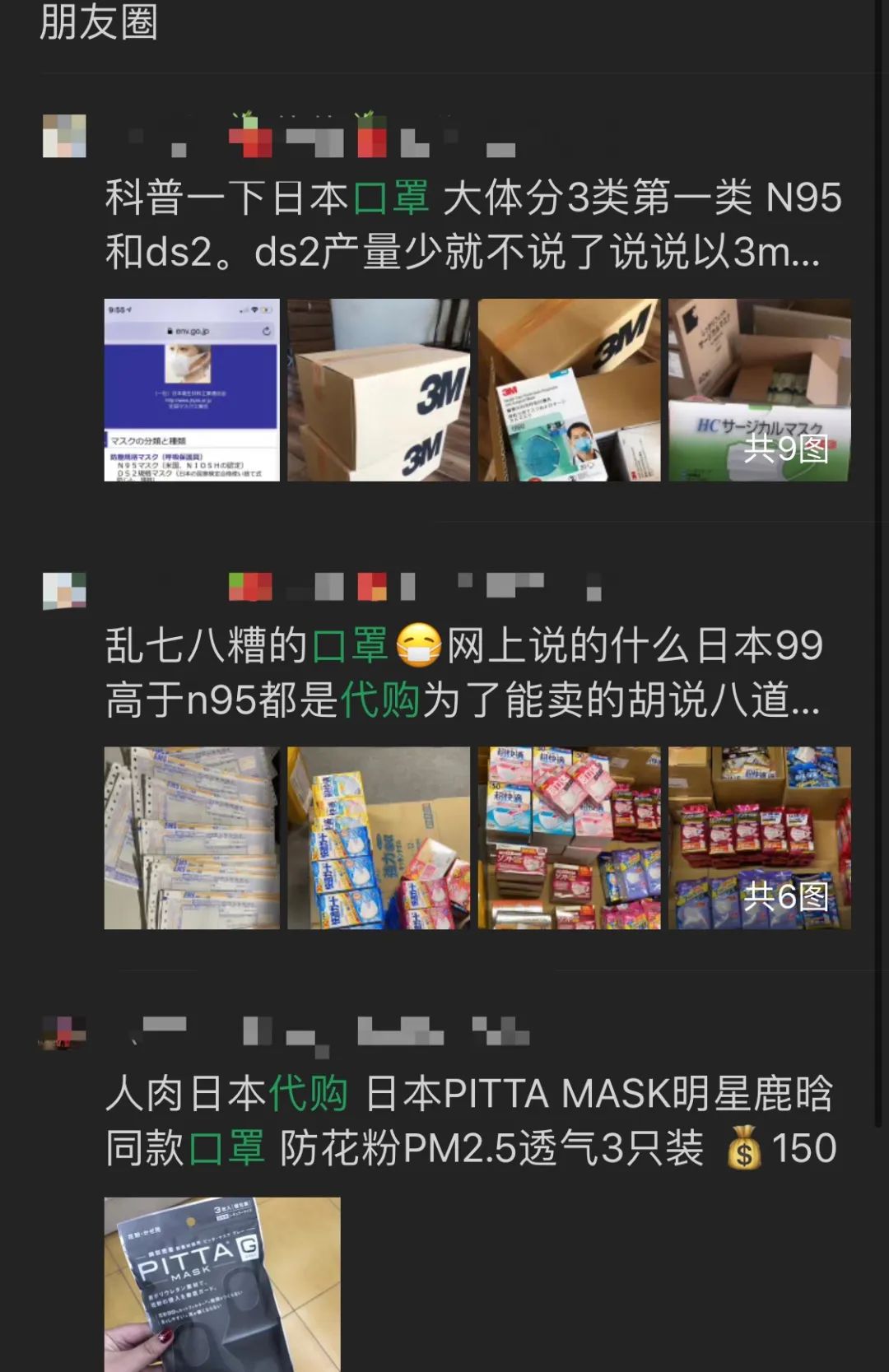
Task: Open the first poster's profile avatar
Action: point(64,136)
